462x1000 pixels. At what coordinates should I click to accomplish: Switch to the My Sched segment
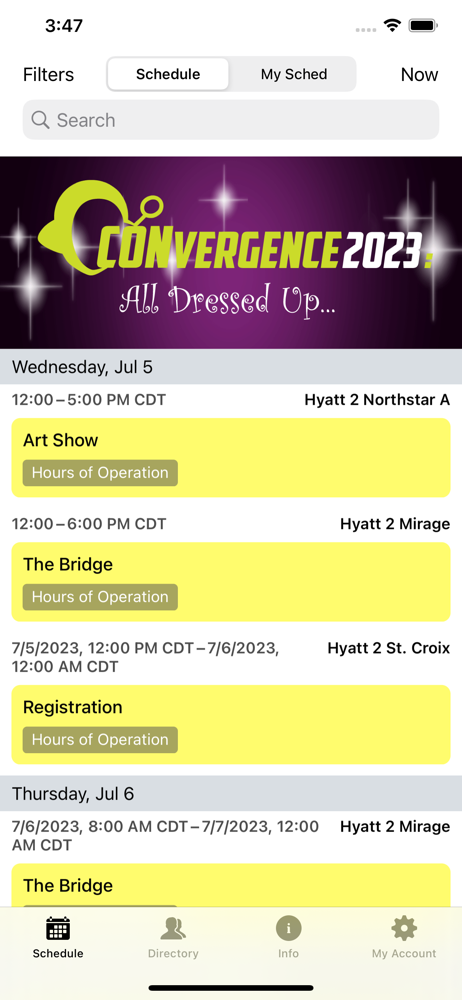(x=294, y=74)
